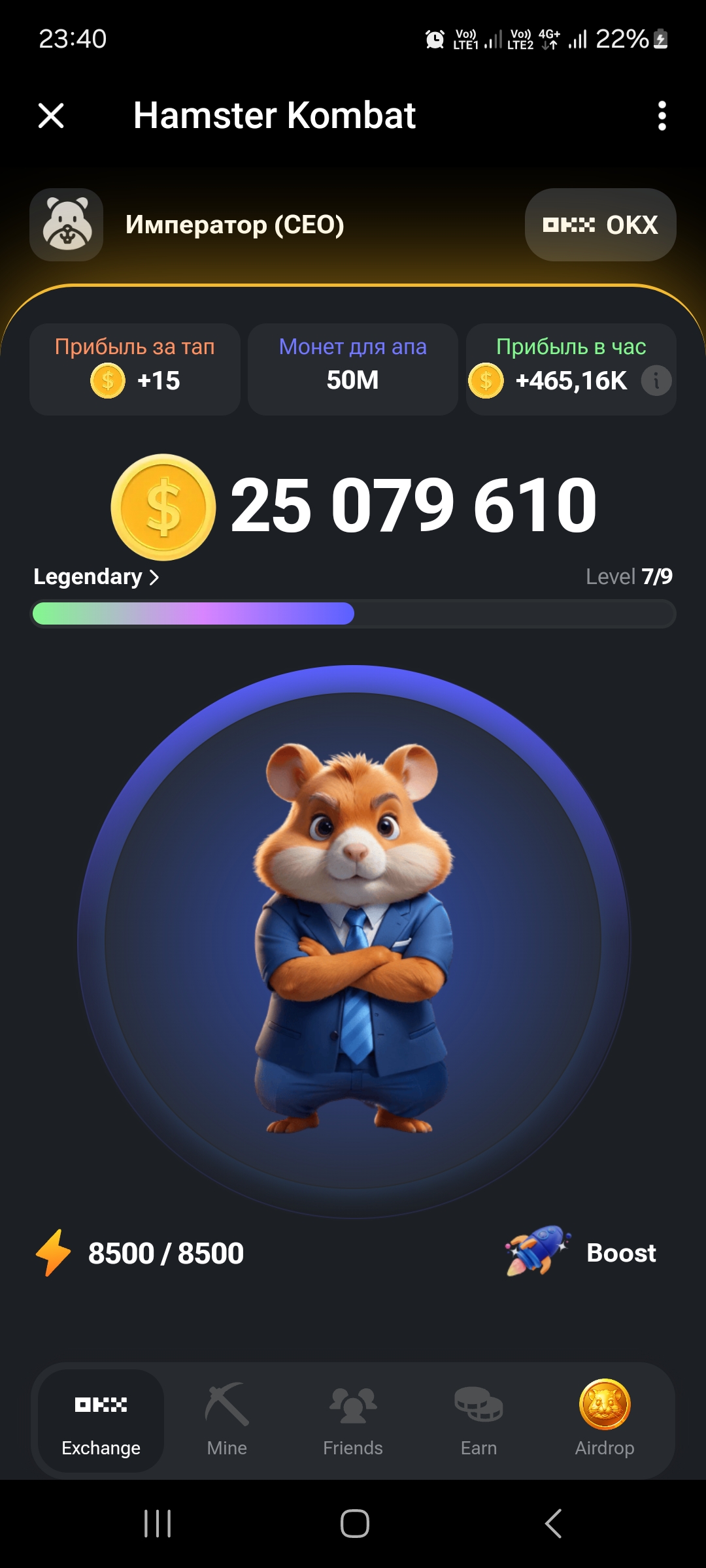The height and width of the screenshot is (1568, 706).
Task: Open recent apps from the navigation bar
Action: 158,1524
